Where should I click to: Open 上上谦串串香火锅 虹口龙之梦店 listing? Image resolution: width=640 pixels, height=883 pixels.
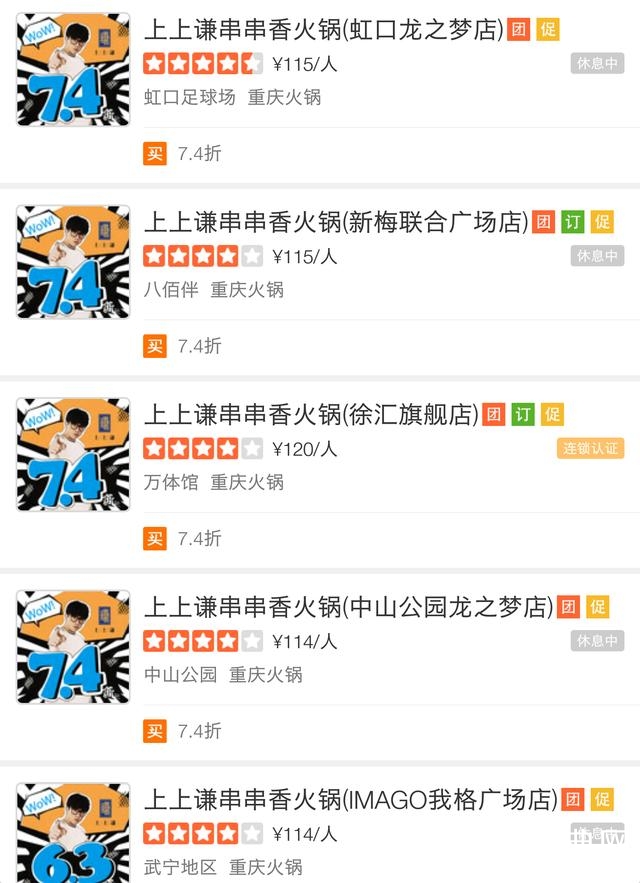pos(323,30)
